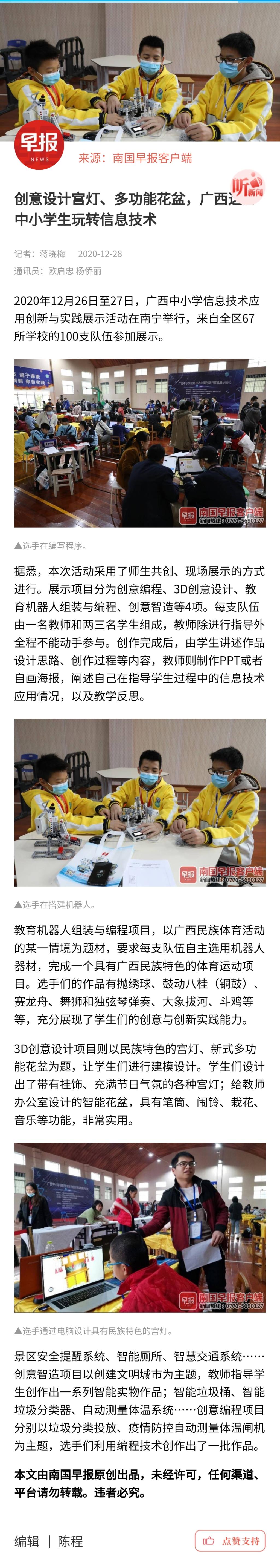Image resolution: width=280 pixels, height=1568 pixels.
Task: Open the photo captioned 选手在搭建机器人
Action: pyautogui.click(x=140, y=802)
